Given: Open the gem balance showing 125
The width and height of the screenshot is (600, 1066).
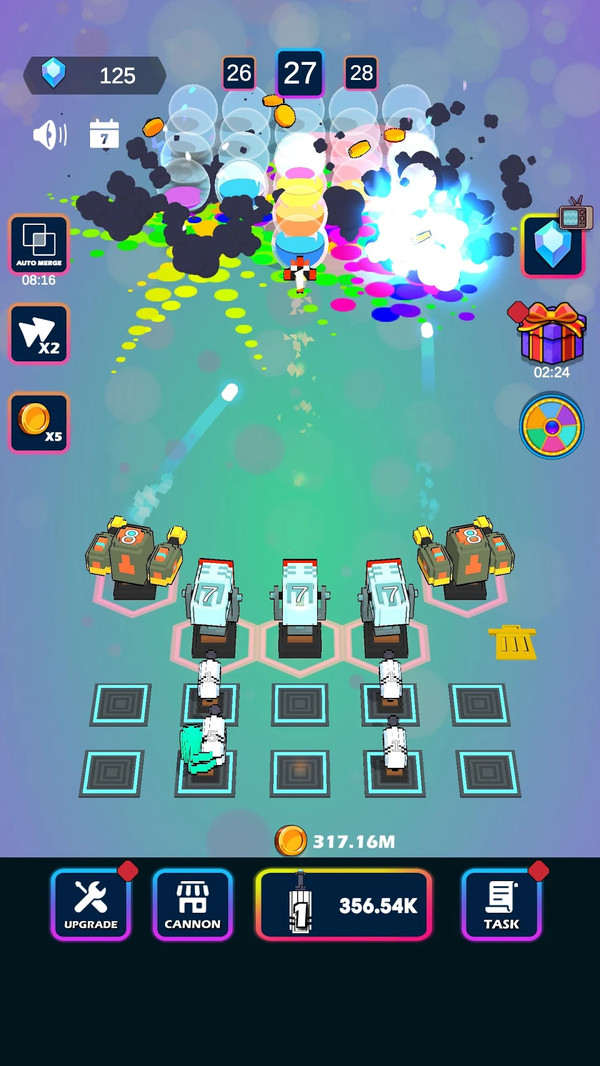Looking at the screenshot, I should (x=95, y=76).
